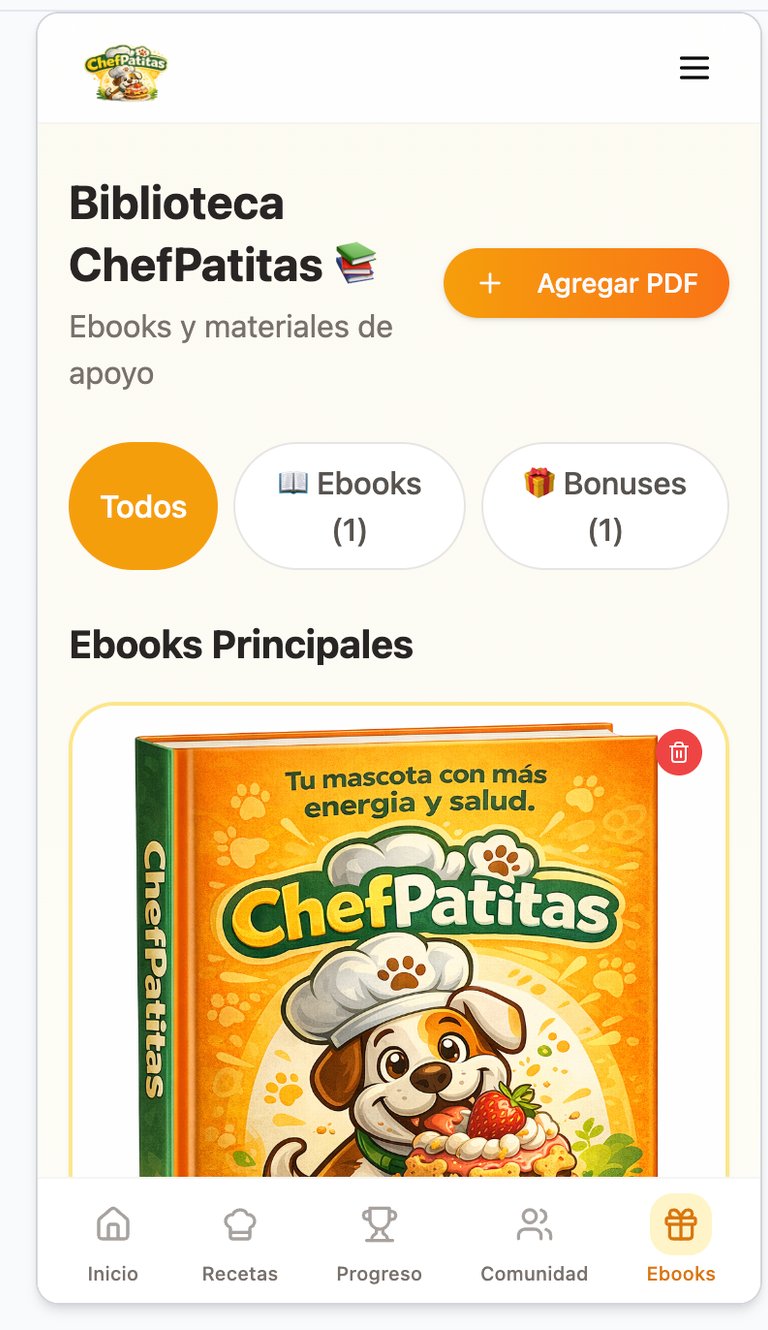Image resolution: width=768 pixels, height=1330 pixels.
Task: Open the hamburger menu
Action: point(694,68)
